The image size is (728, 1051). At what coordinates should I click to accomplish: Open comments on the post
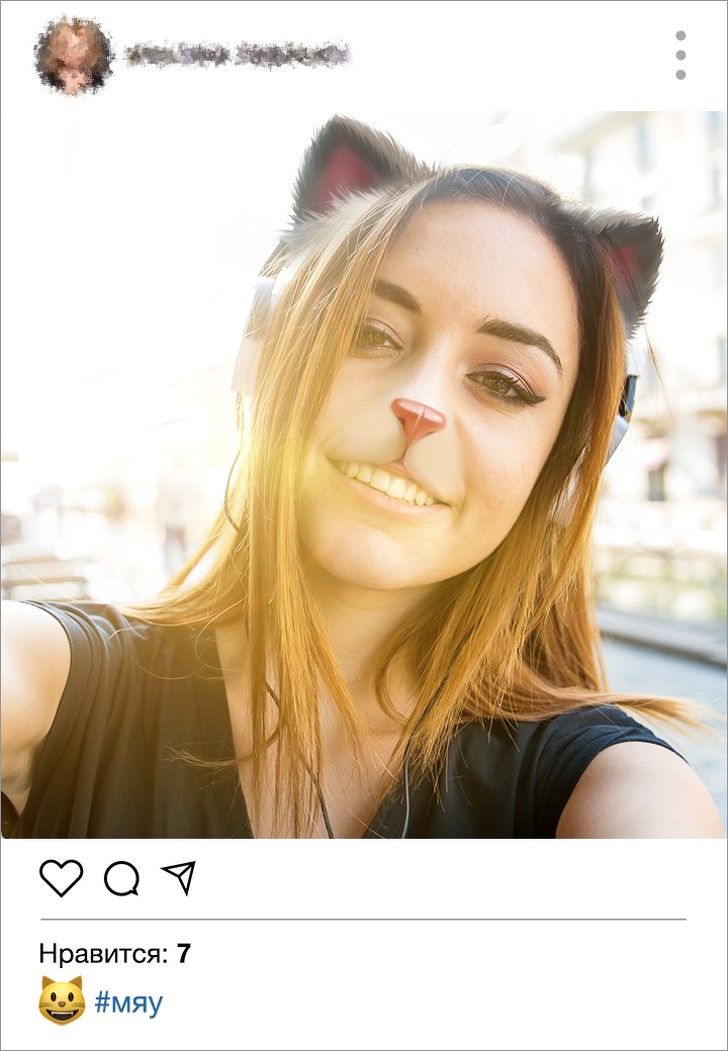pos(121,879)
